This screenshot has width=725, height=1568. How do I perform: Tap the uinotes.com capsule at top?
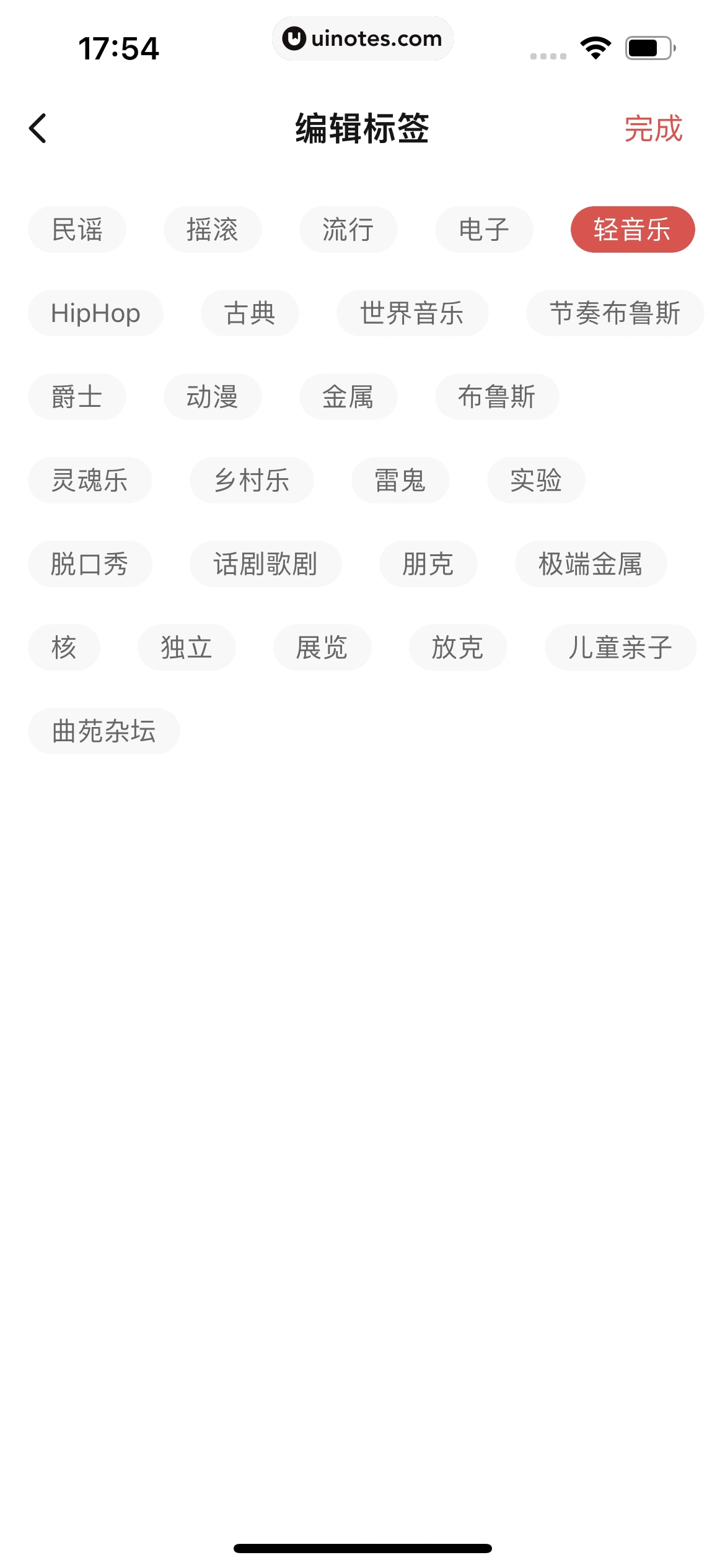click(362, 38)
